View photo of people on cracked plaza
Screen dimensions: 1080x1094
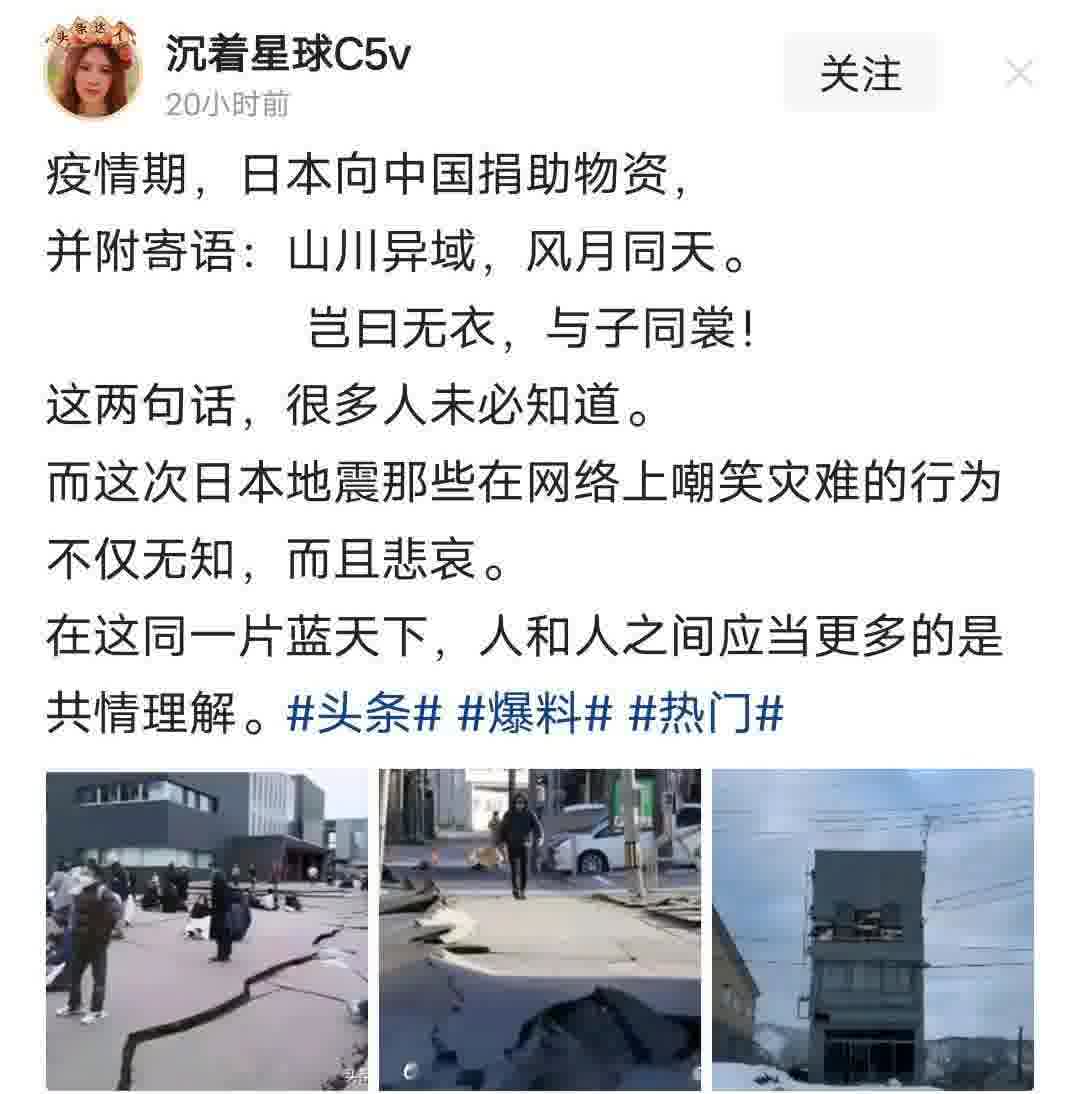pos(207,929)
